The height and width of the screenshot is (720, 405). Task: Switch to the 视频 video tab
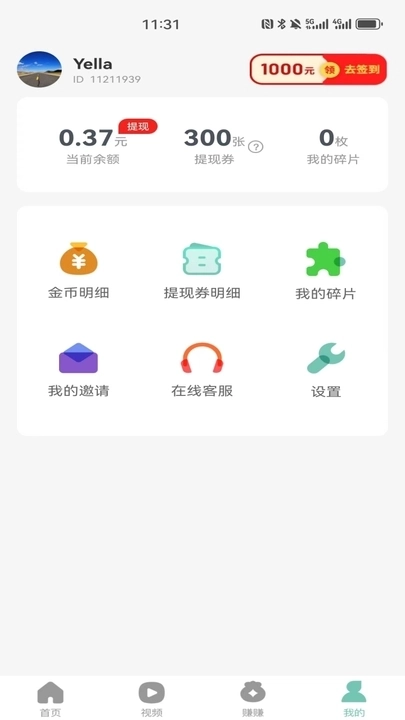152,699
